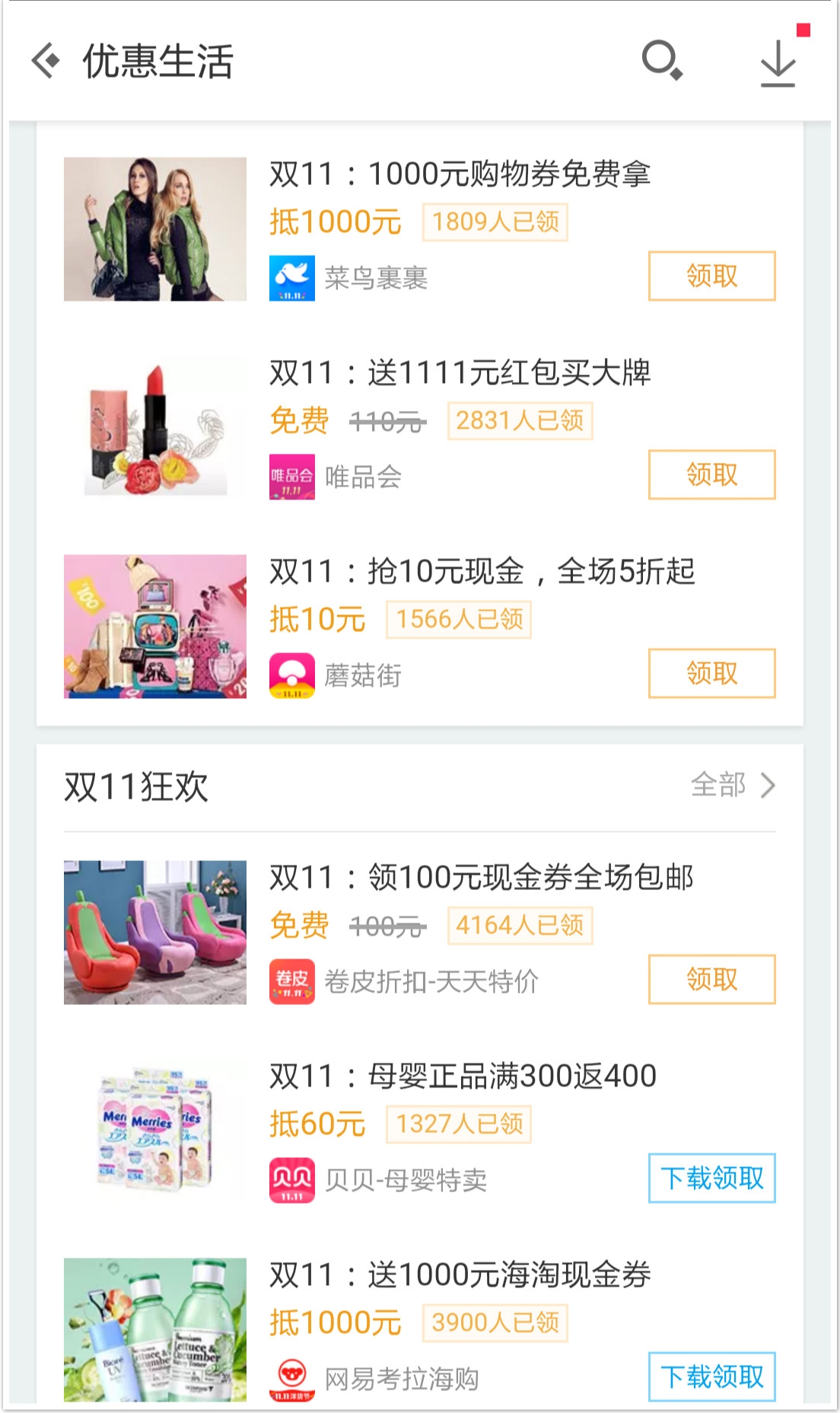Open the 母婴正品满300返400 diaper image
Image resolution: width=840 pixels, height=1413 pixels.
point(155,1131)
